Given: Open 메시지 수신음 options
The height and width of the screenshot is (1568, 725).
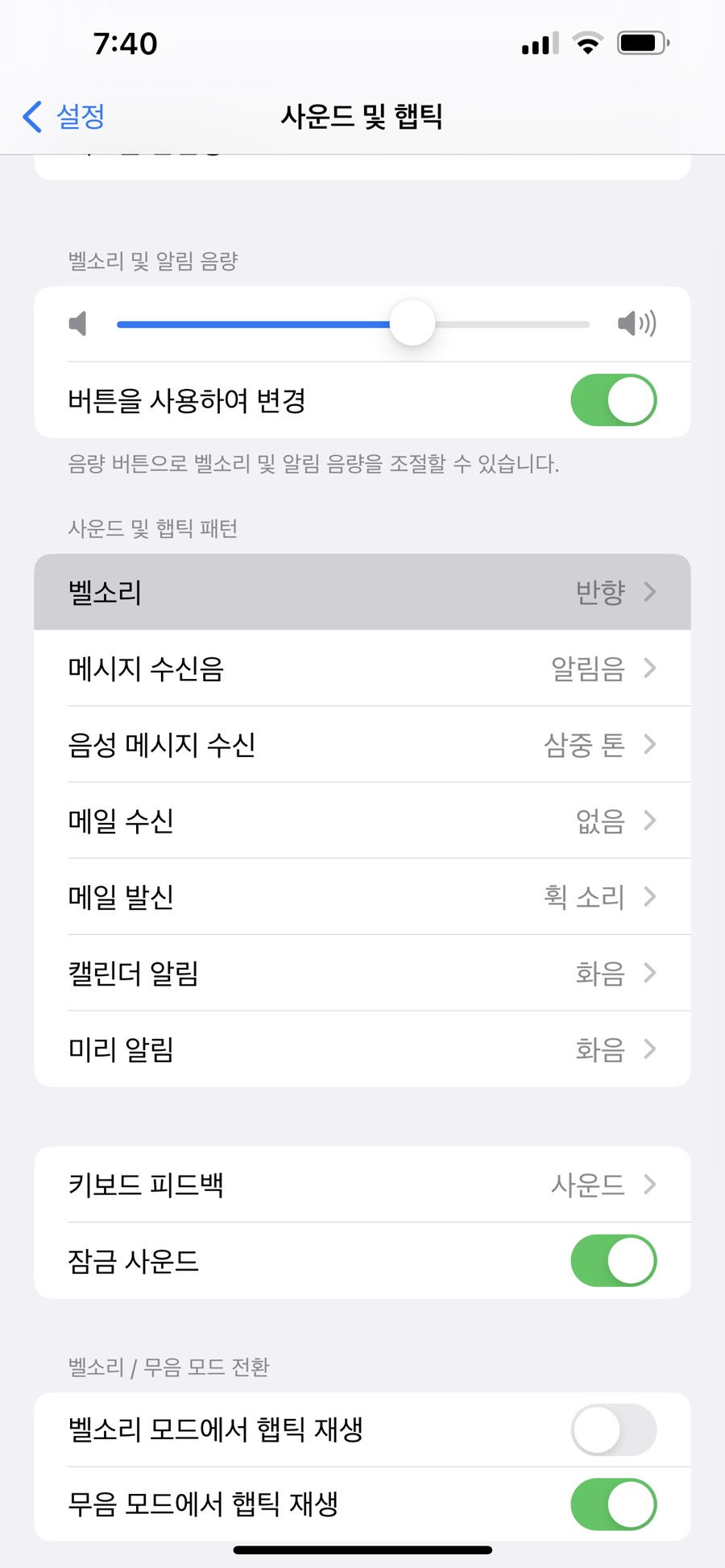Looking at the screenshot, I should [x=362, y=668].
